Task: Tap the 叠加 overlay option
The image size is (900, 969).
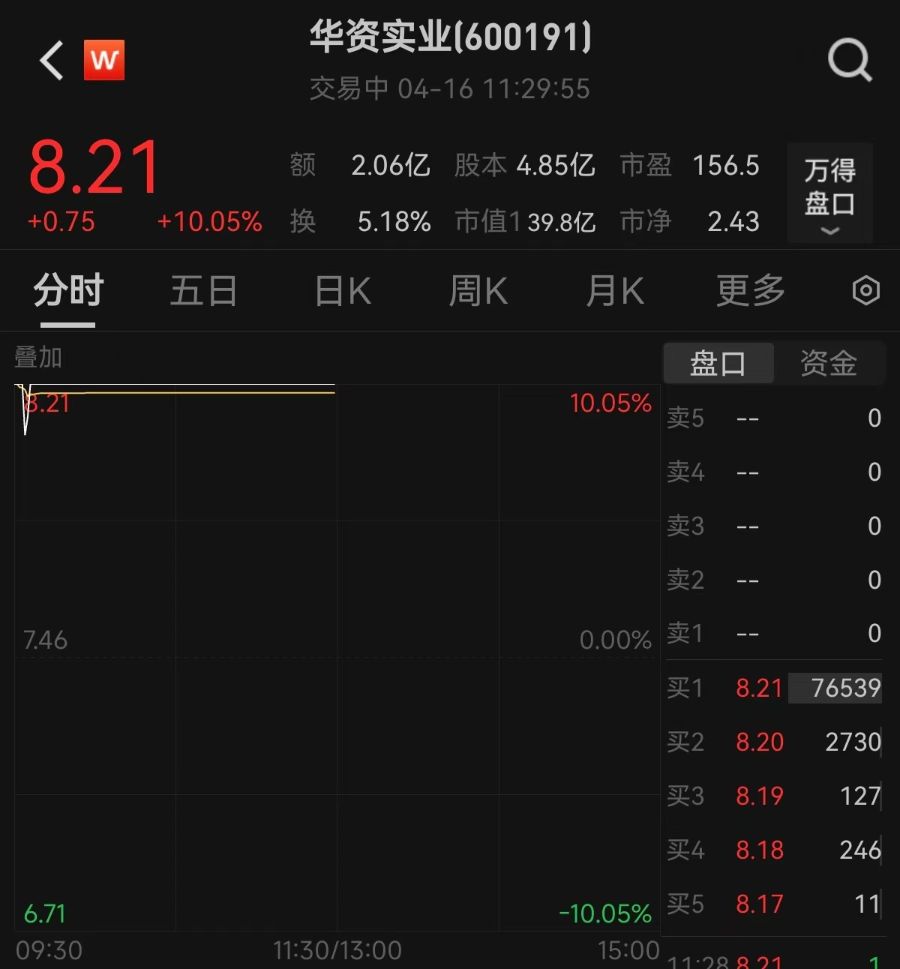Action: [38, 357]
